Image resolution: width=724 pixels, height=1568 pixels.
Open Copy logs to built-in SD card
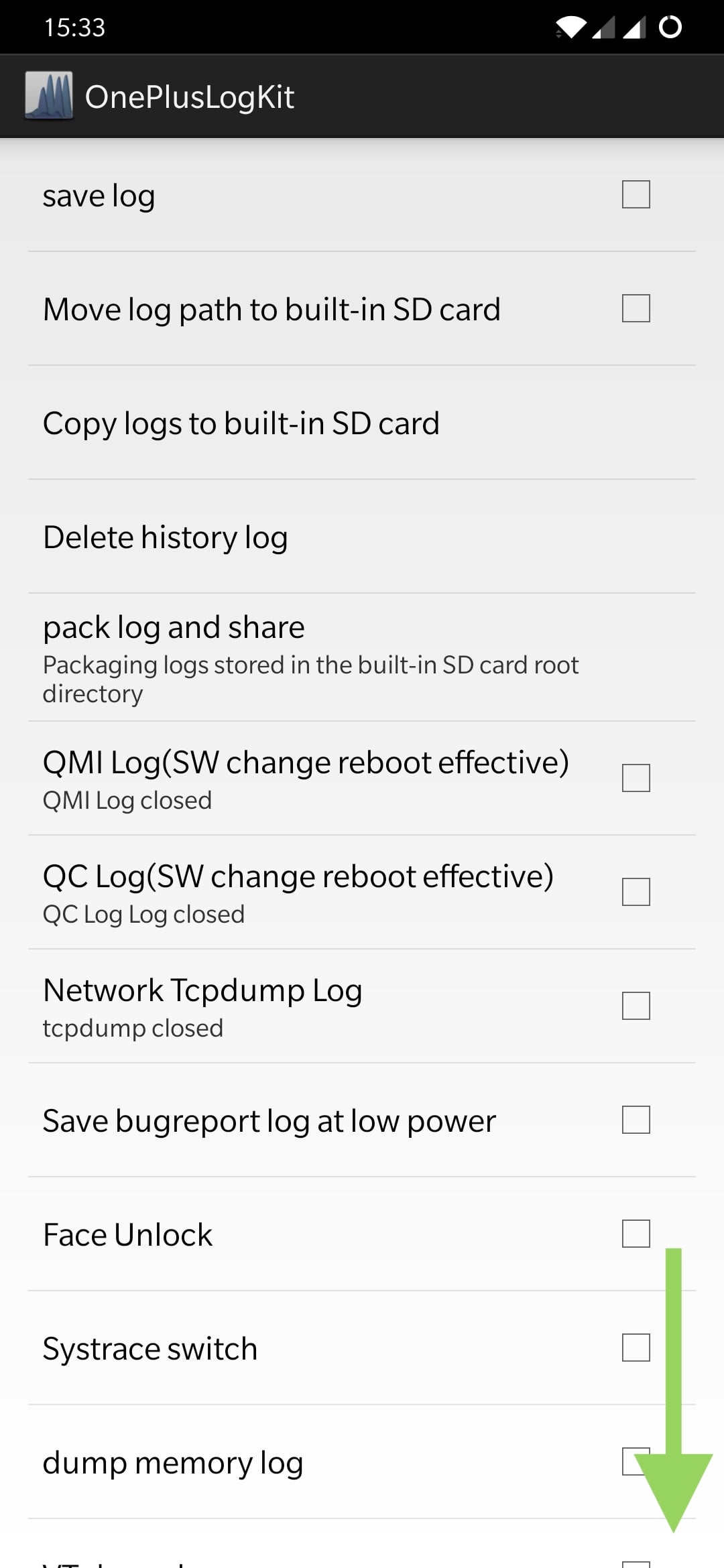(241, 423)
